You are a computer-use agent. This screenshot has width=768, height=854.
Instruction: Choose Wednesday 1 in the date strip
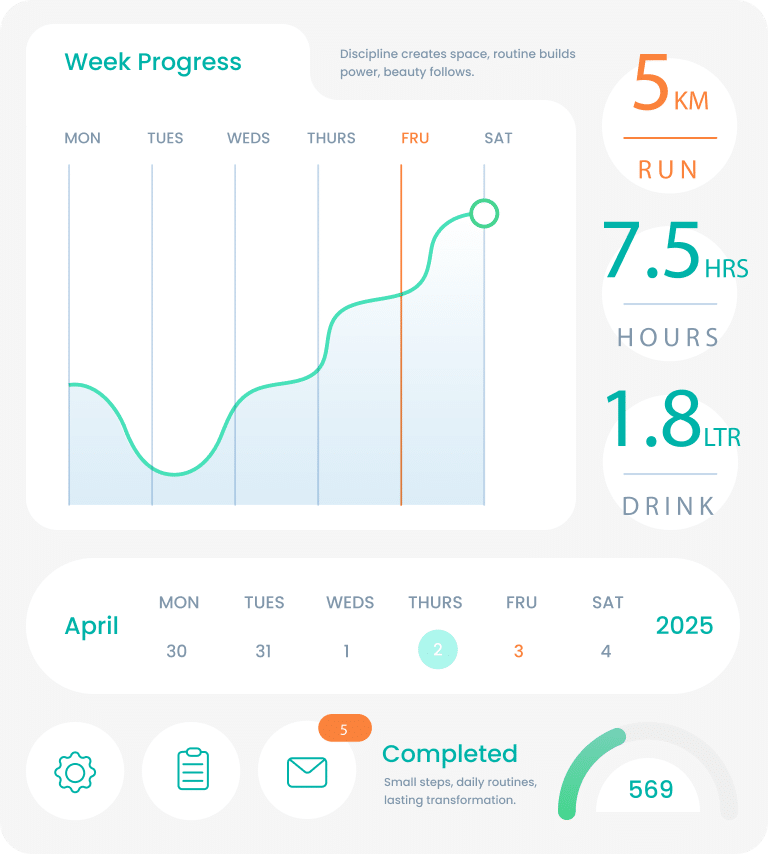347,651
